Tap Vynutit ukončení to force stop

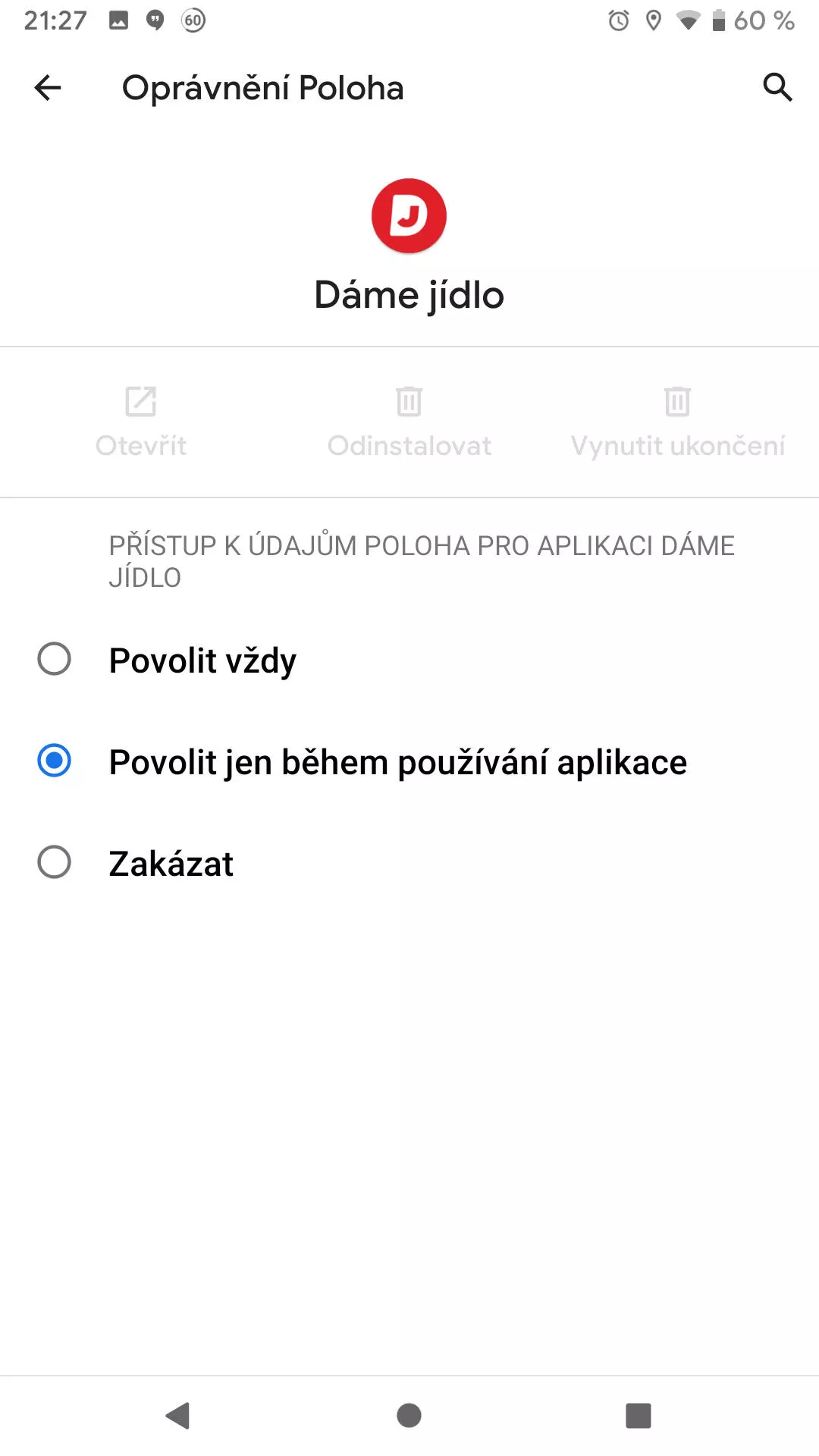677,422
